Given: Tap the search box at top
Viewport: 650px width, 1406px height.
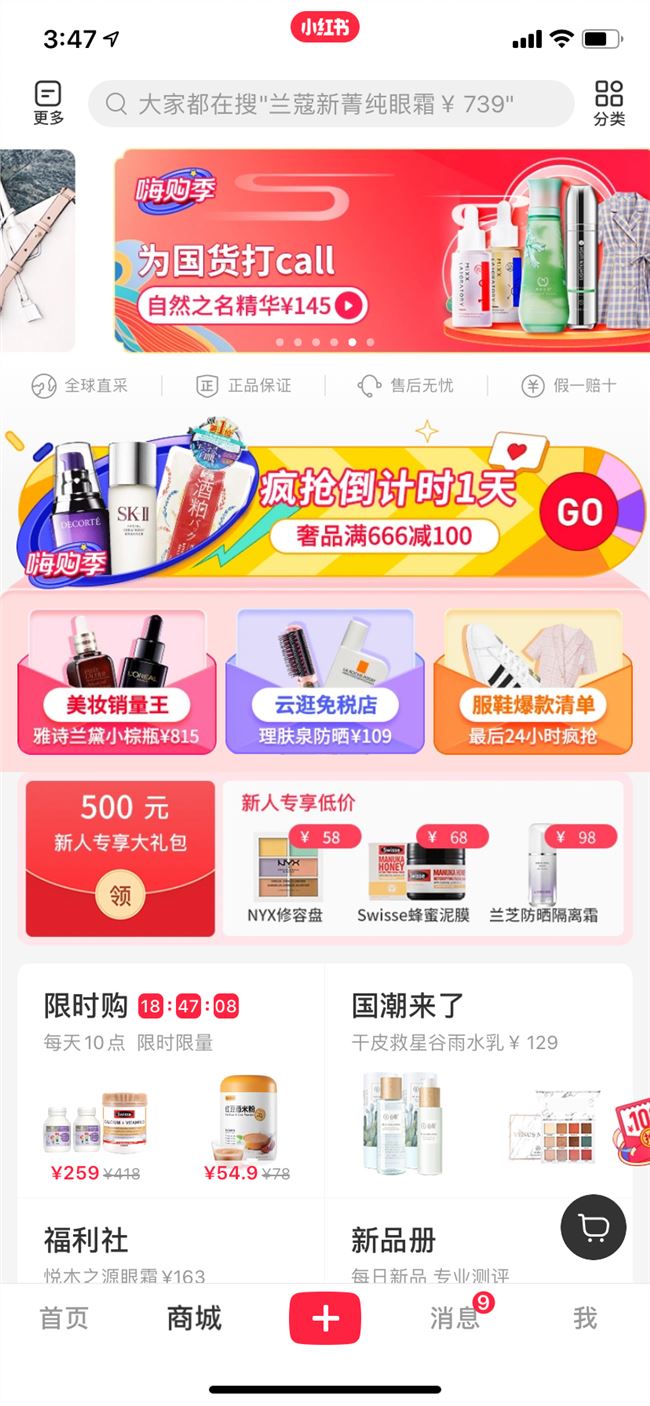Looking at the screenshot, I should pos(330,104).
